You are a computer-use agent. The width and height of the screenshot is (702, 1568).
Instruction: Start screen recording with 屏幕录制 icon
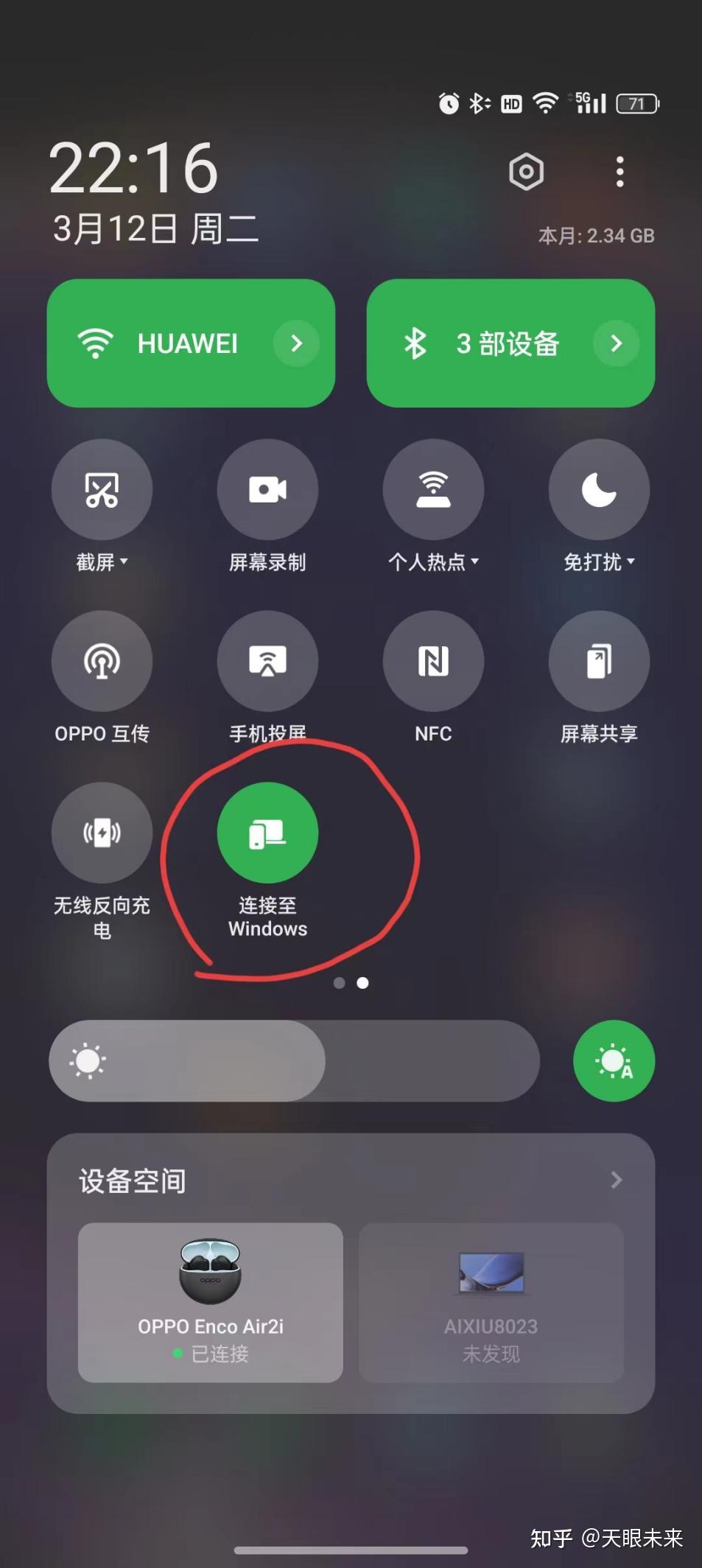267,489
